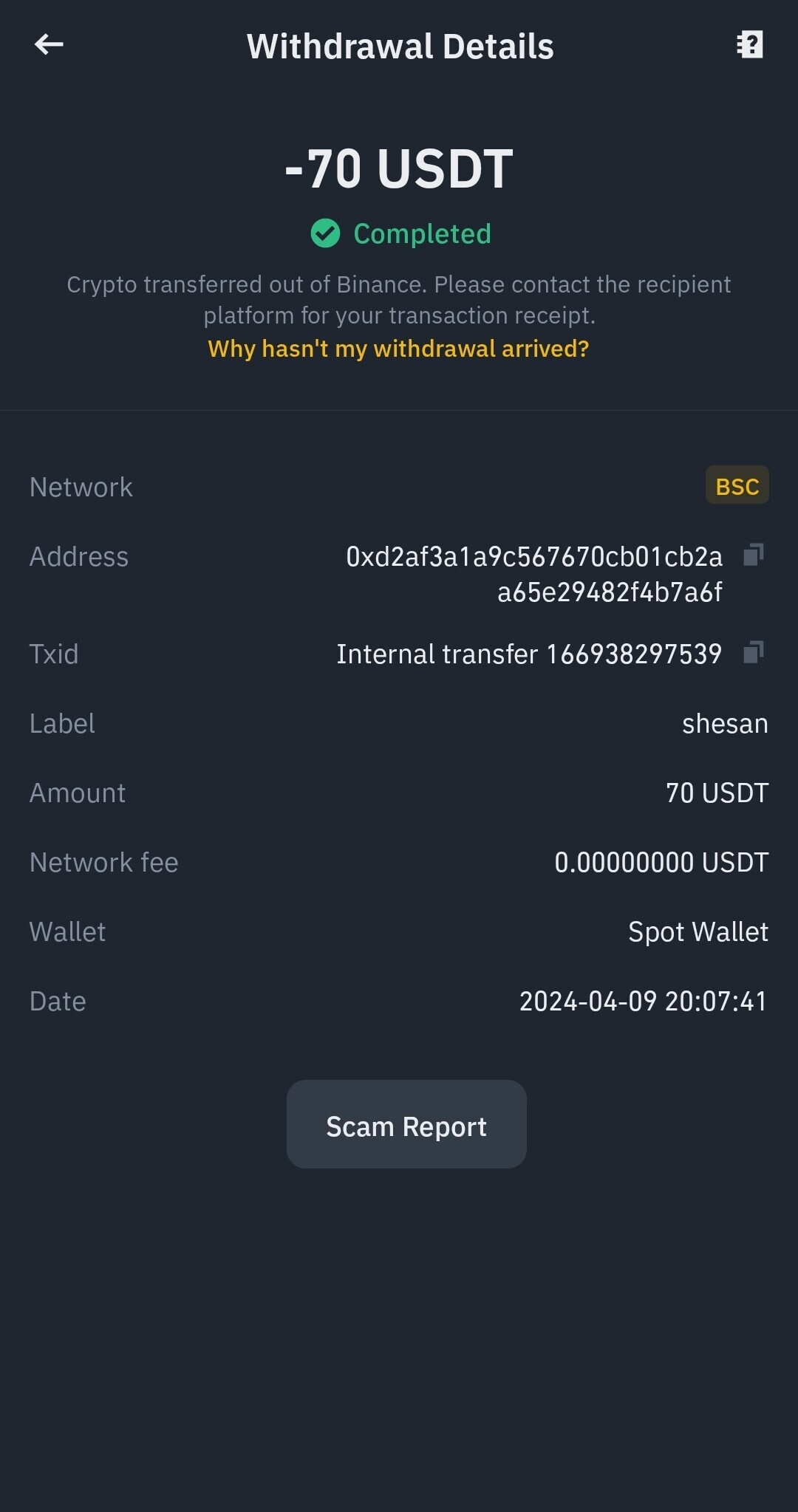
Task: Copy the Txid internal transfer number
Action: click(753, 652)
